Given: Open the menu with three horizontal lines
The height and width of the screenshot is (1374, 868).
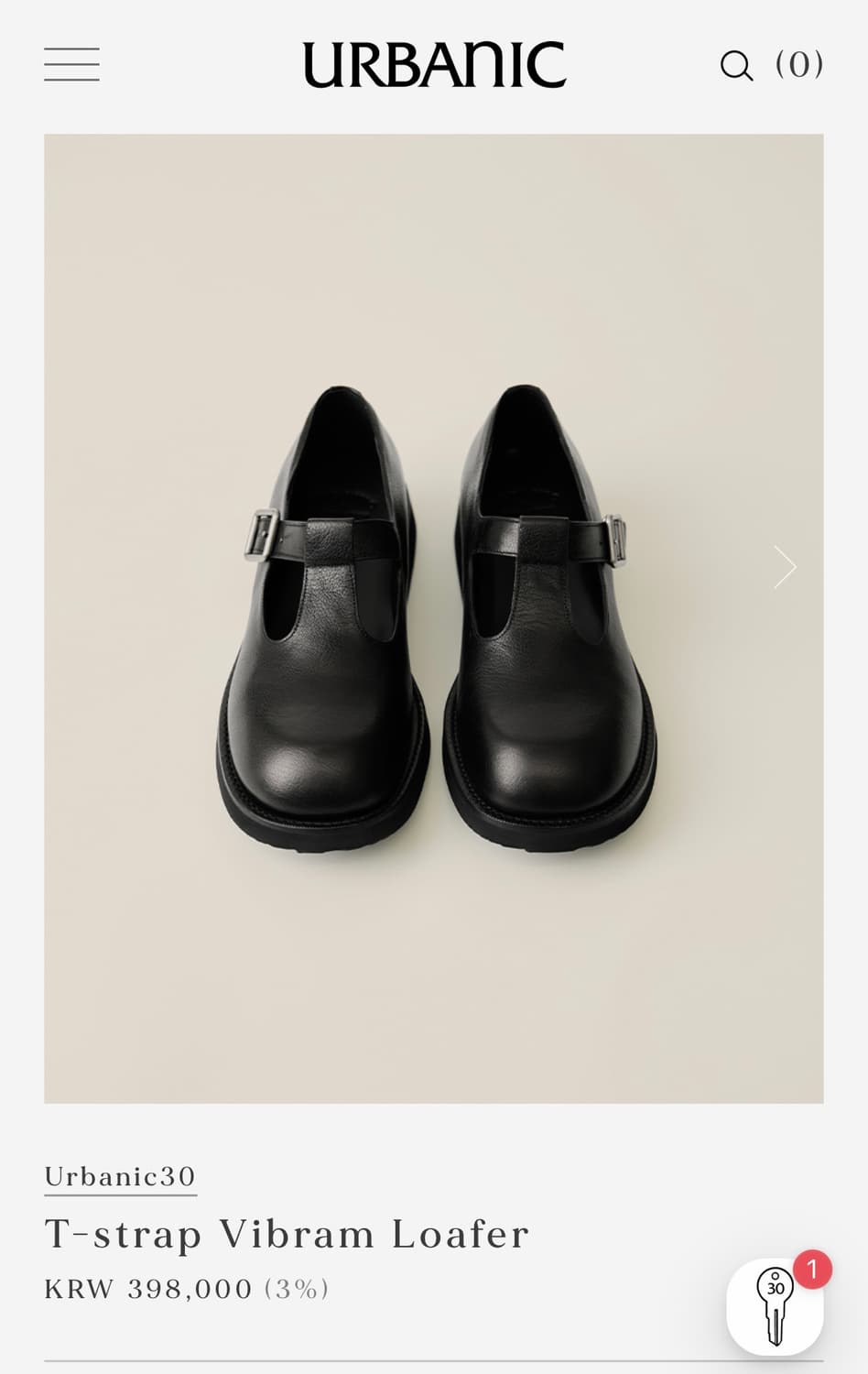Looking at the screenshot, I should tap(71, 63).
